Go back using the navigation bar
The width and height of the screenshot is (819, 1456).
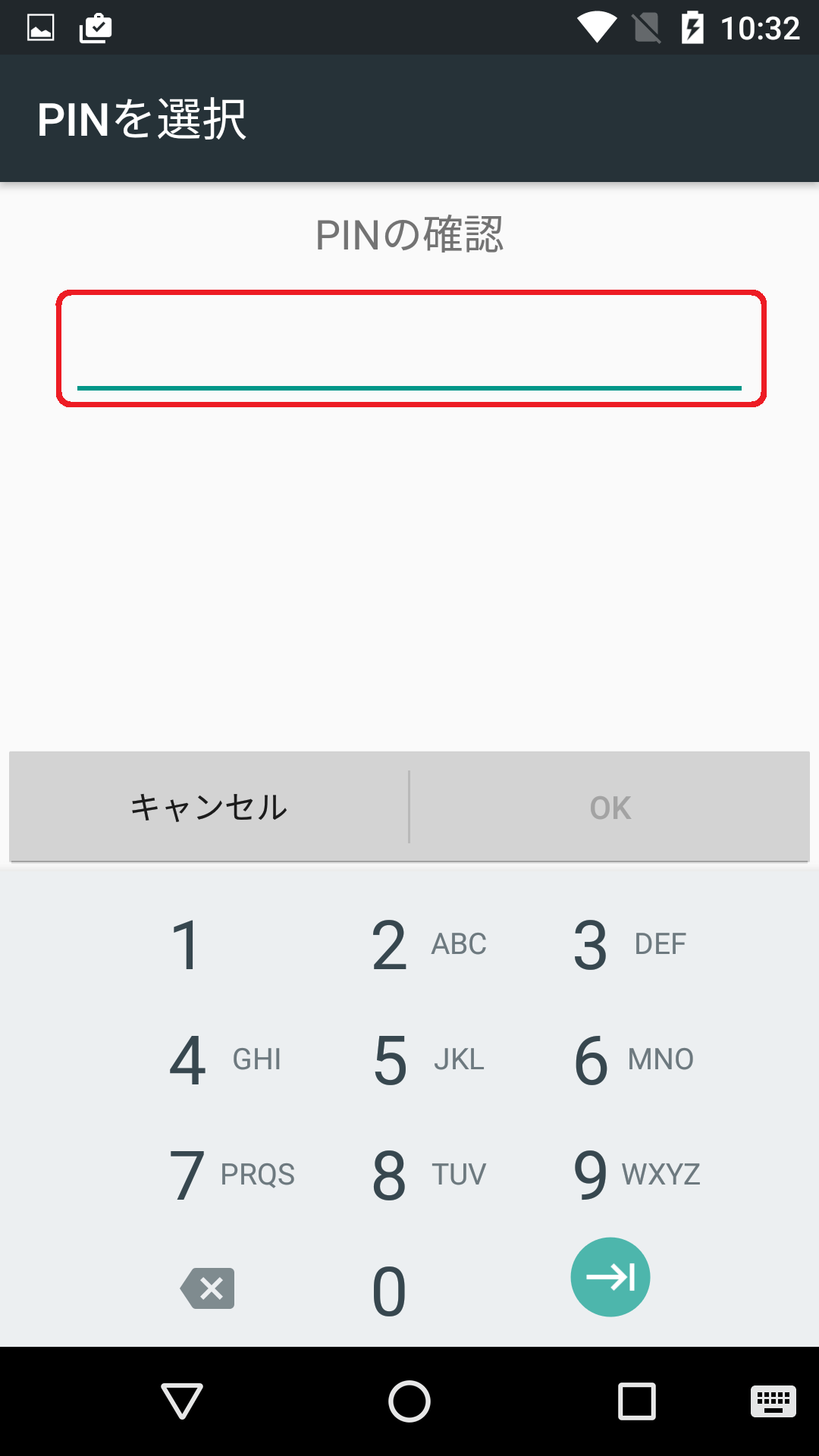(x=182, y=1401)
